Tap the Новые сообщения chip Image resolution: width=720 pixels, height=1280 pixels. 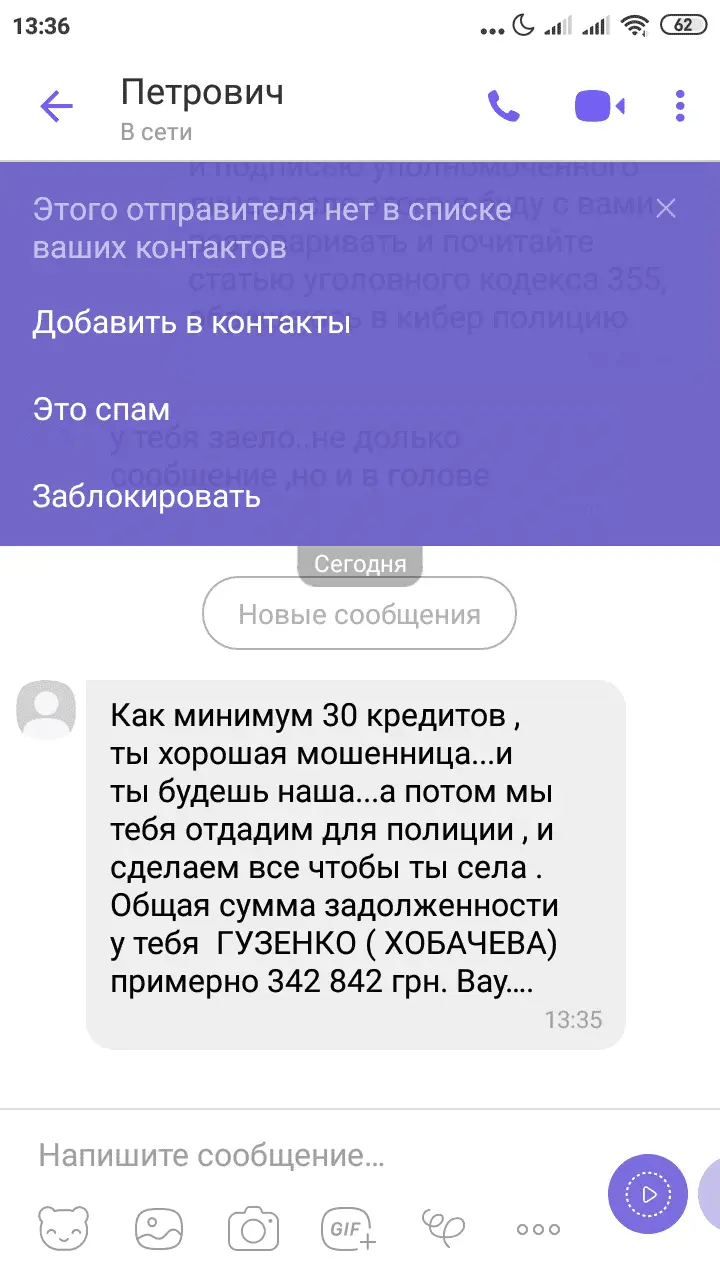tap(359, 614)
